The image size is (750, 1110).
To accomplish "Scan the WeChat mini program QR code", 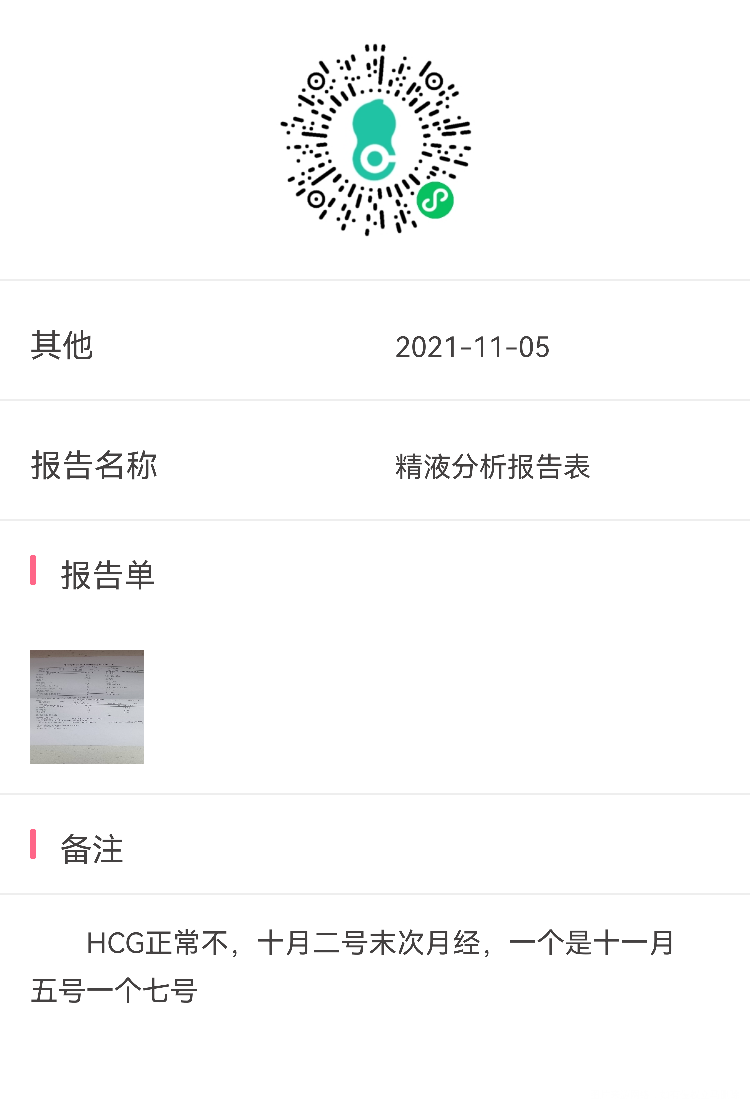I will pyautogui.click(x=375, y=140).
